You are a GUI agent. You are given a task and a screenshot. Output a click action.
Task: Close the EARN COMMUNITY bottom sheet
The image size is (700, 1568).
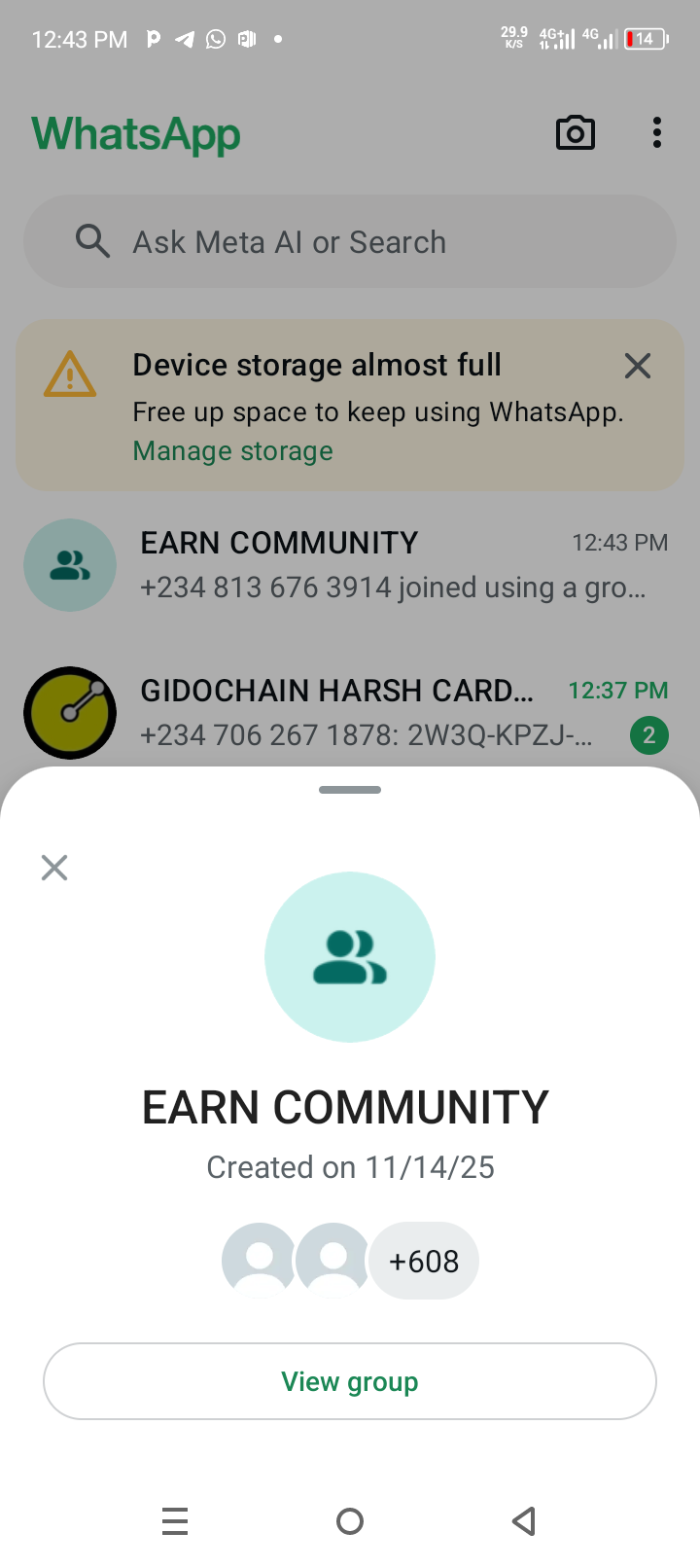(54, 867)
